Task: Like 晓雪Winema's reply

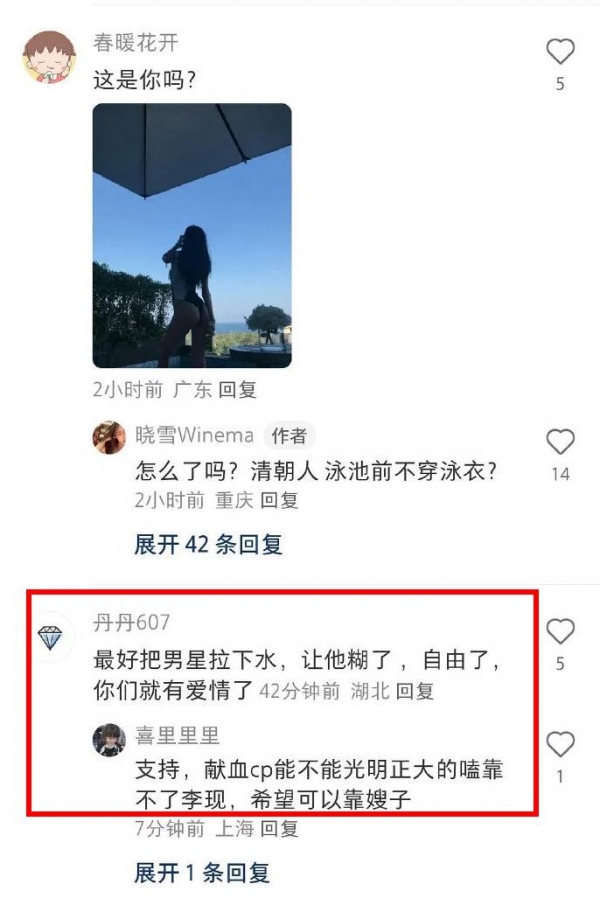Action: (x=560, y=442)
